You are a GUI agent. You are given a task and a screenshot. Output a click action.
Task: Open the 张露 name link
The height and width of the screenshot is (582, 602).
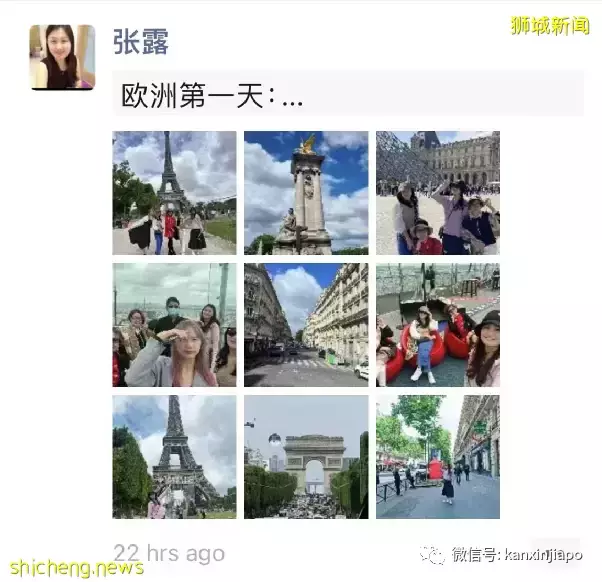tap(140, 42)
